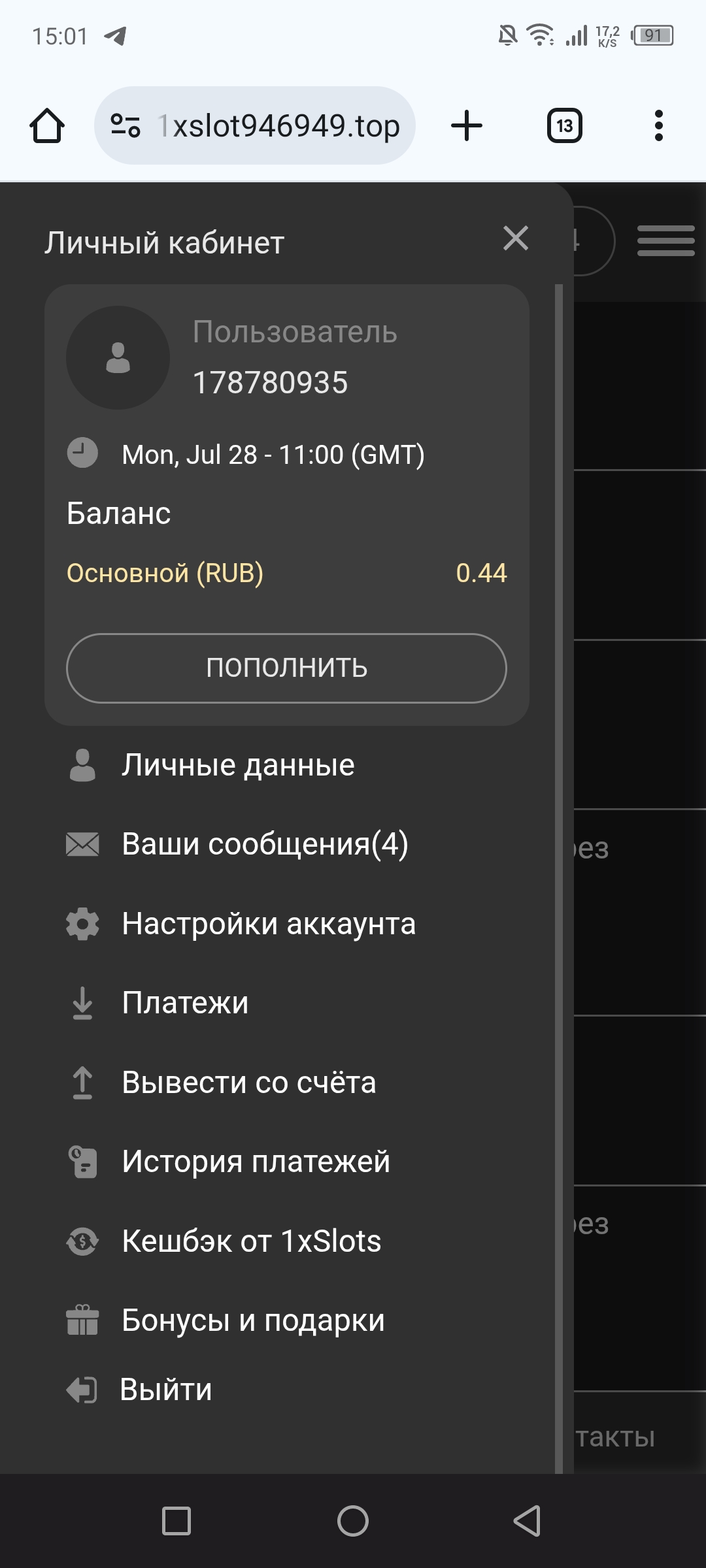The image size is (706, 1568).
Task: Select Вывести со счёта
Action: coord(248,1083)
